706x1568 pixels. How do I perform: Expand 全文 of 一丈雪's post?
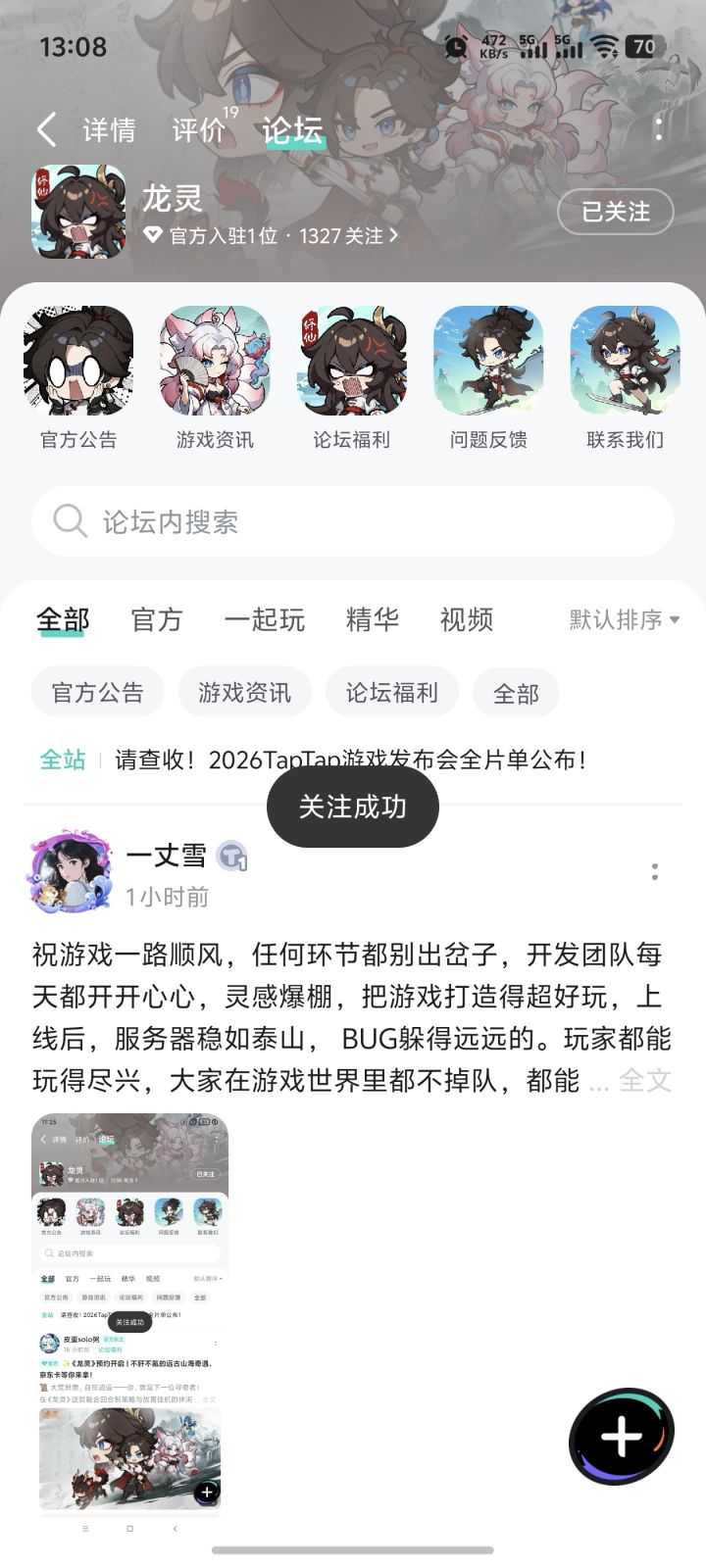pos(645,1080)
